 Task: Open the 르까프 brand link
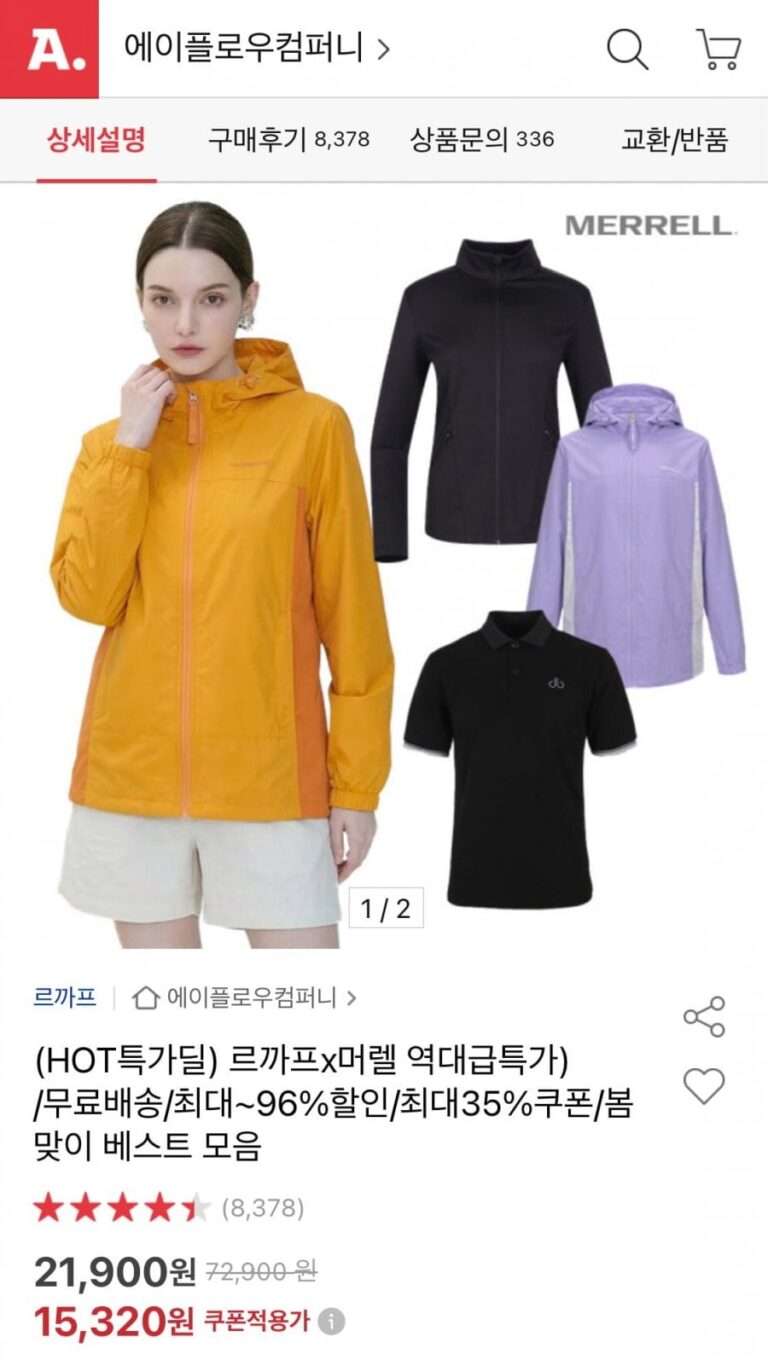point(65,996)
